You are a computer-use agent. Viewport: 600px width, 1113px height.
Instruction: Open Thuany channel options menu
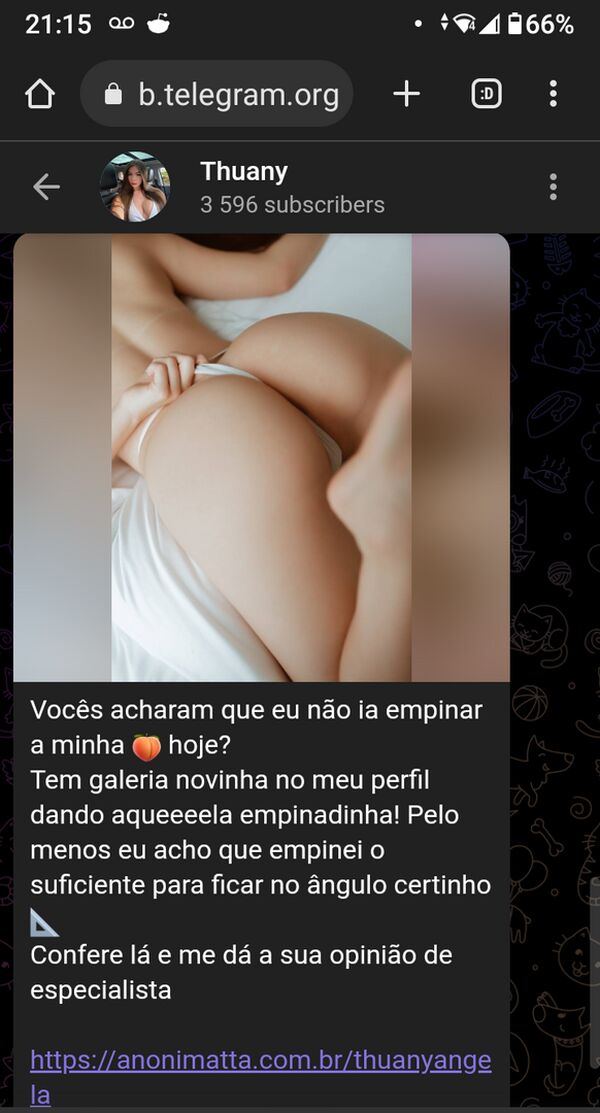tap(553, 187)
